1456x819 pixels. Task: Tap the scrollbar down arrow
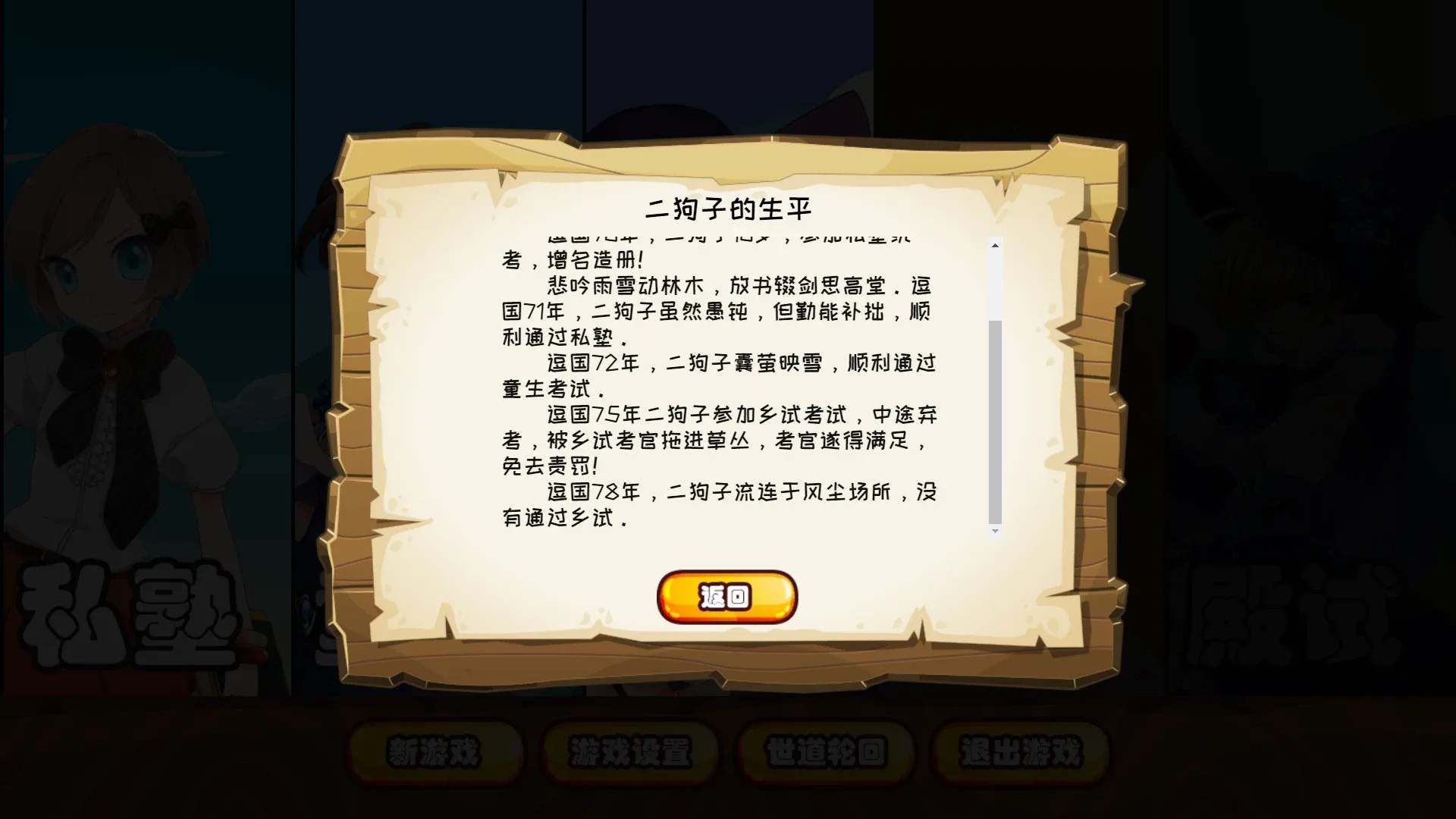click(995, 531)
